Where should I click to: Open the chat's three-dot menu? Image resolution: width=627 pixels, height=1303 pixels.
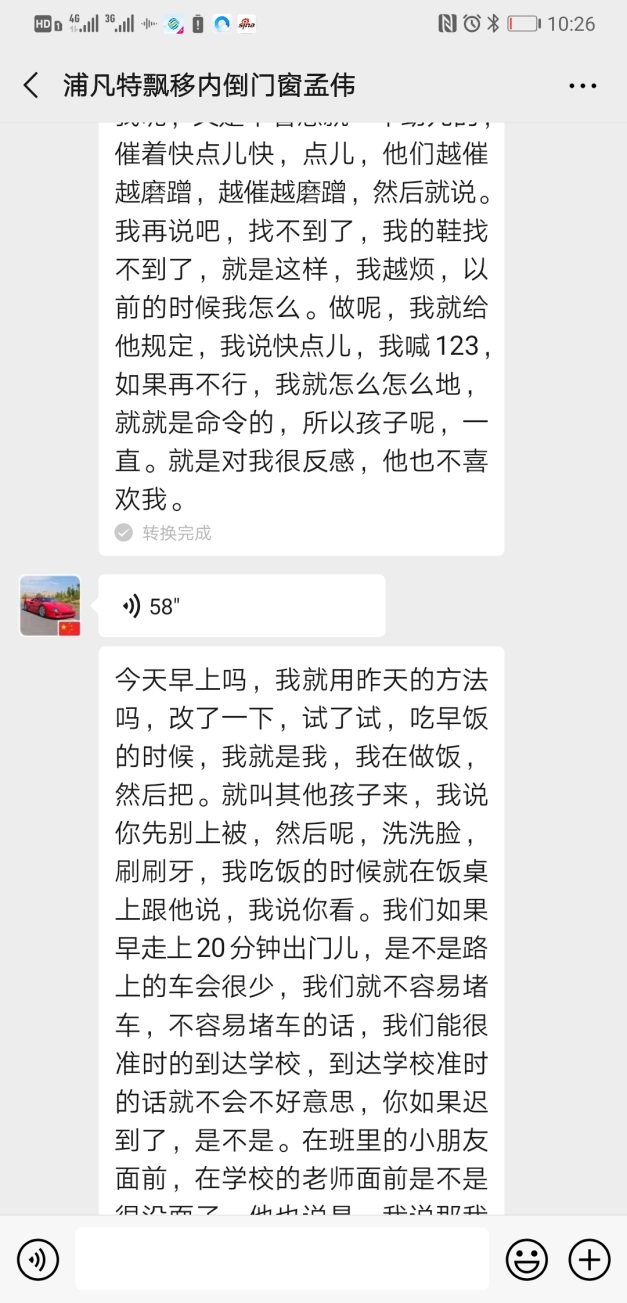pos(582,86)
